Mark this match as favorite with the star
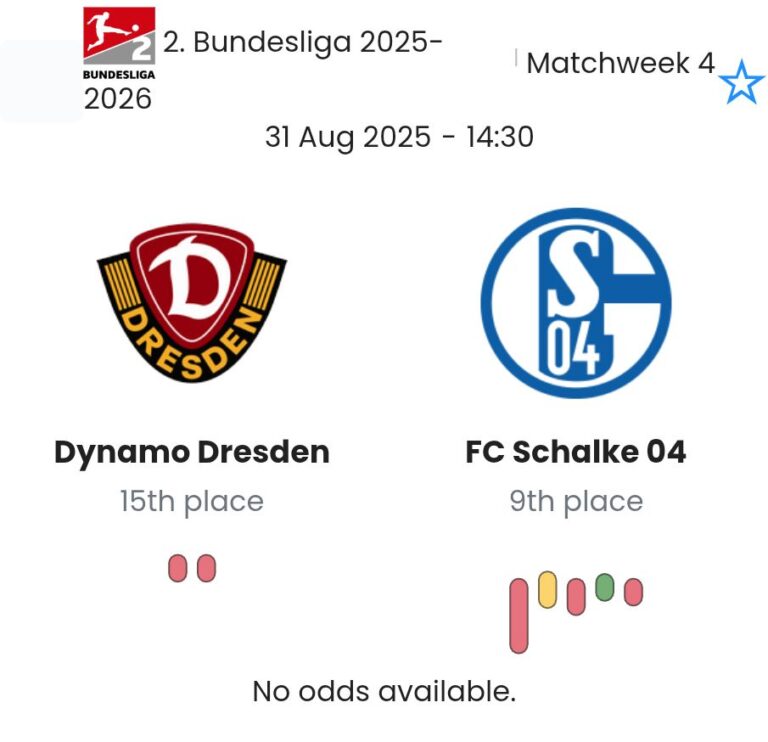The width and height of the screenshot is (768, 742). tap(741, 82)
